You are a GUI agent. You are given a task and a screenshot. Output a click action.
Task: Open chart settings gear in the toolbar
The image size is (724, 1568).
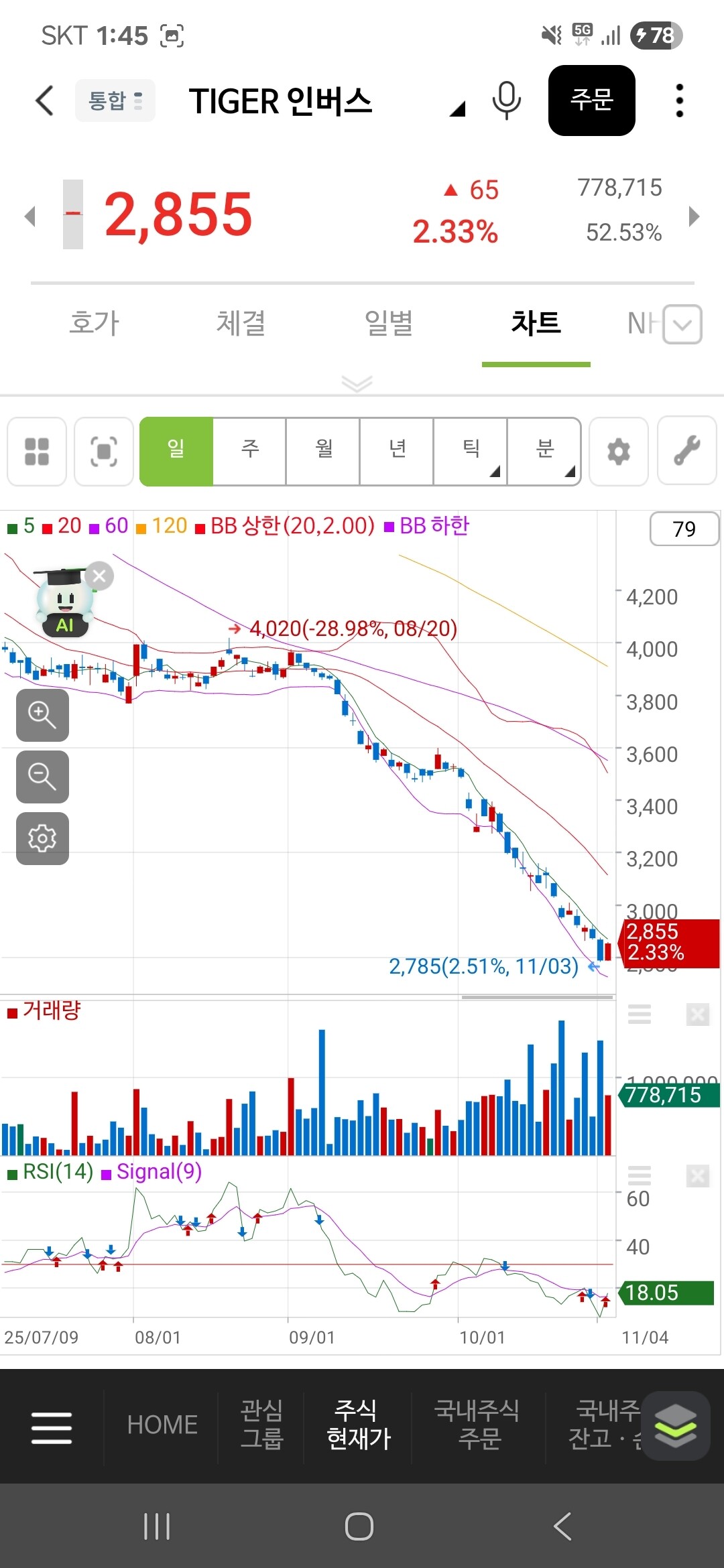point(618,451)
